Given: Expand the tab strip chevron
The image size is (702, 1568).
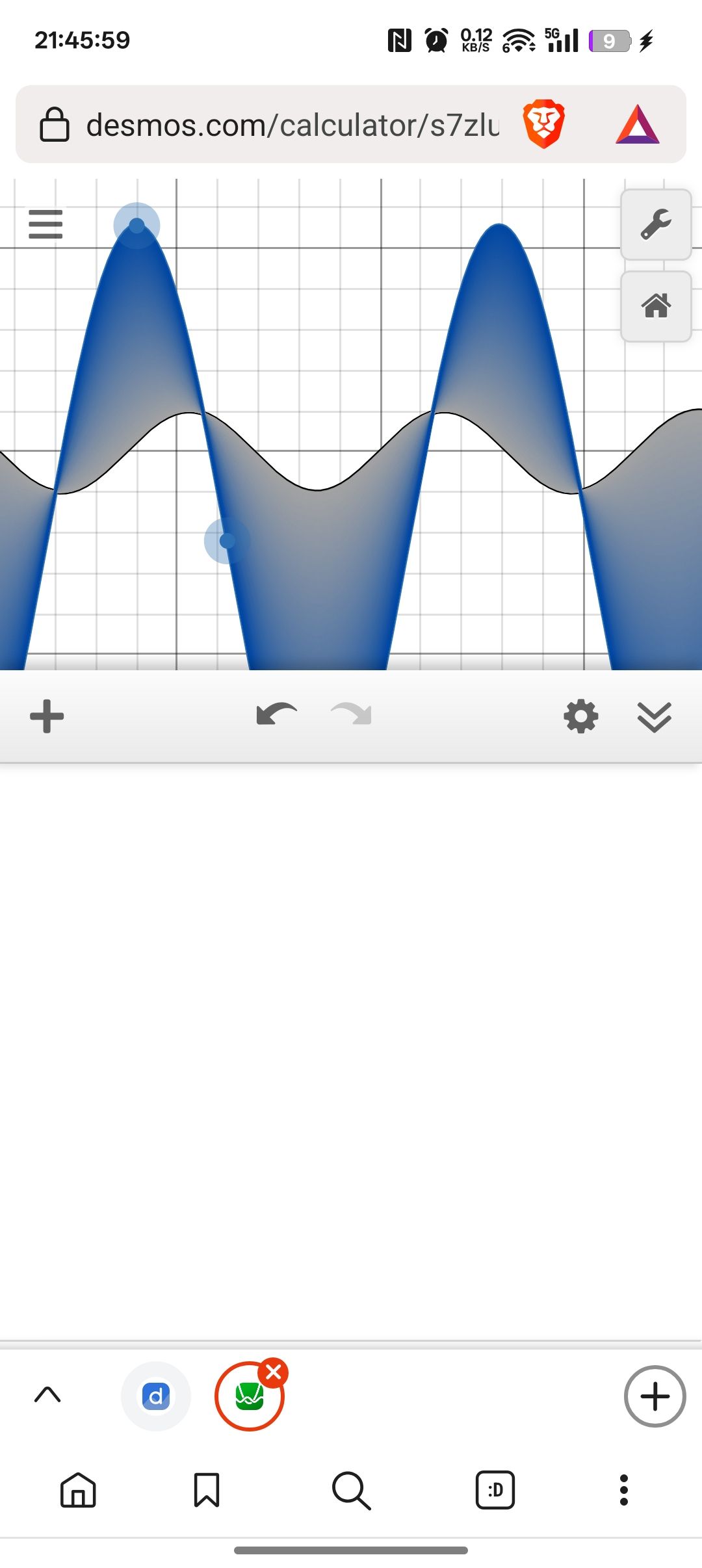Looking at the screenshot, I should [x=47, y=1395].
